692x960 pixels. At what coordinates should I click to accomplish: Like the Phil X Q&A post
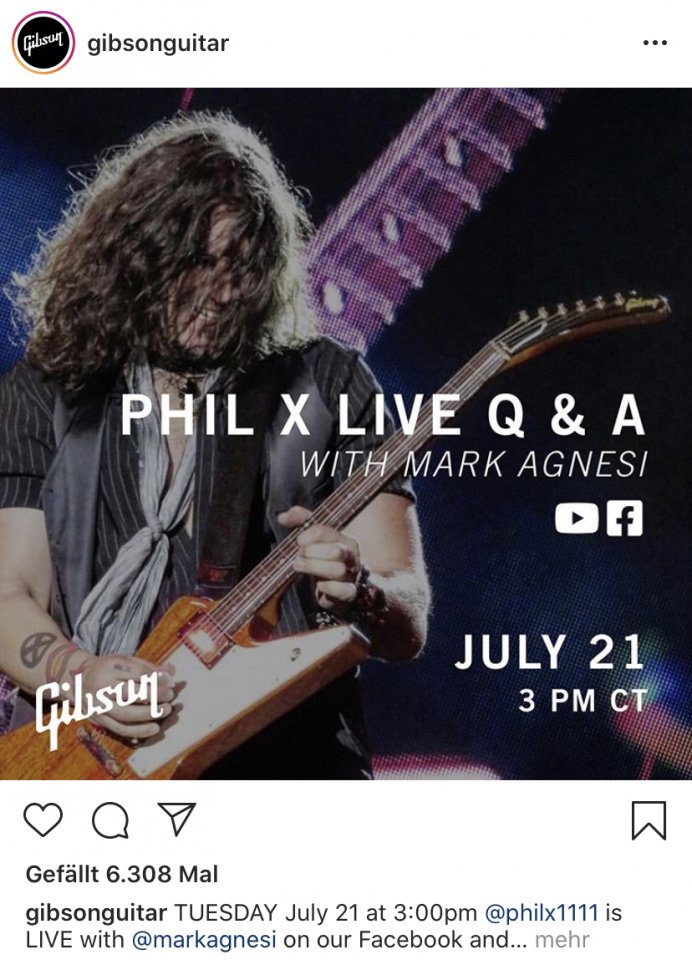[x=43, y=820]
